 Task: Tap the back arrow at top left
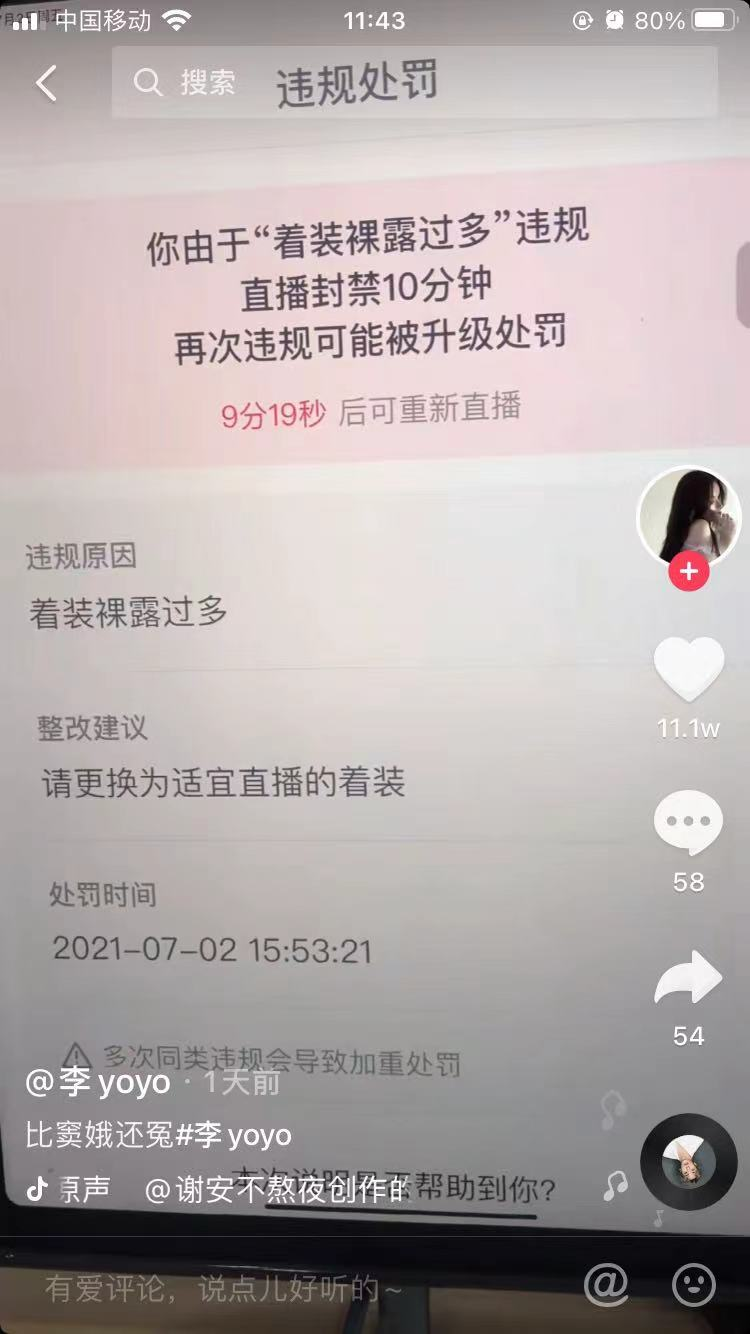(x=45, y=84)
